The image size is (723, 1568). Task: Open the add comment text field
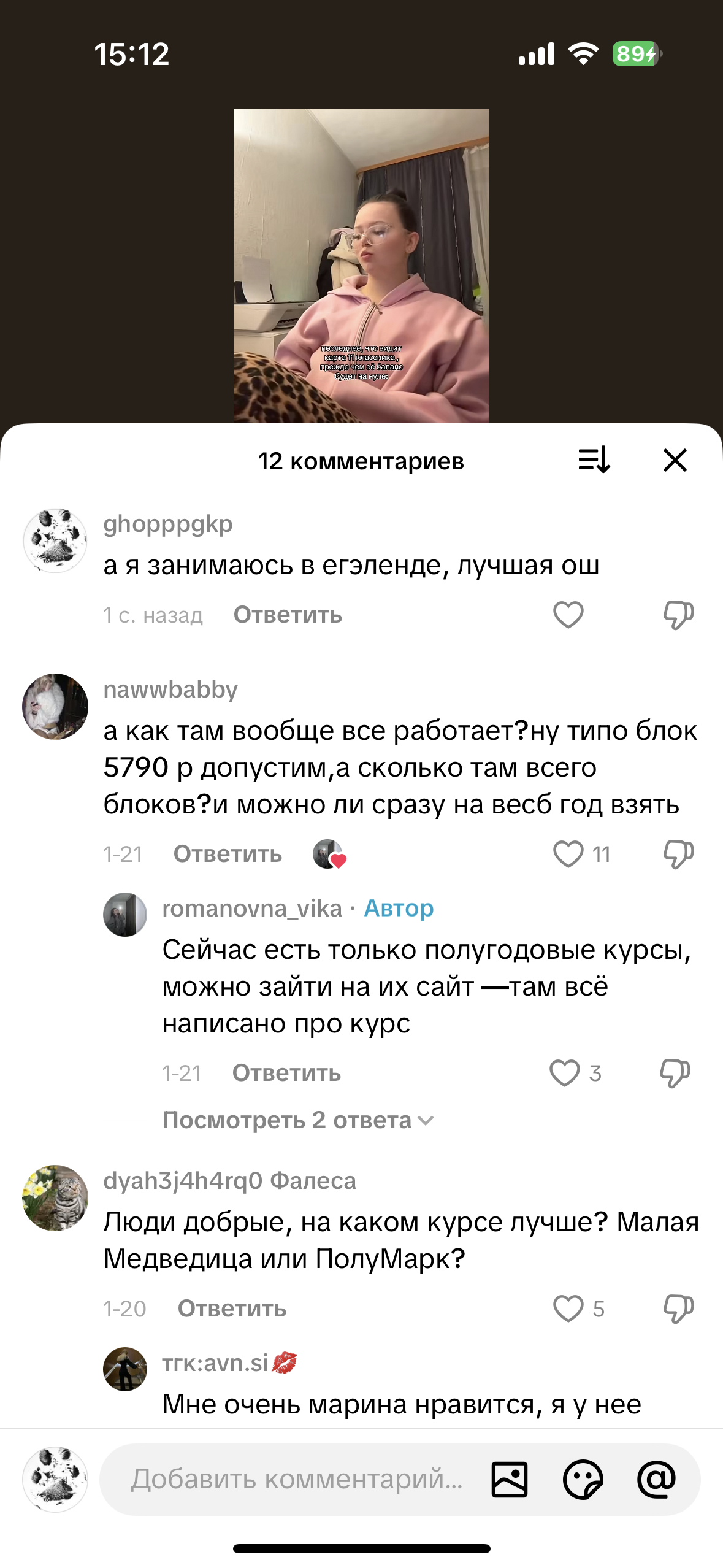[297, 1479]
